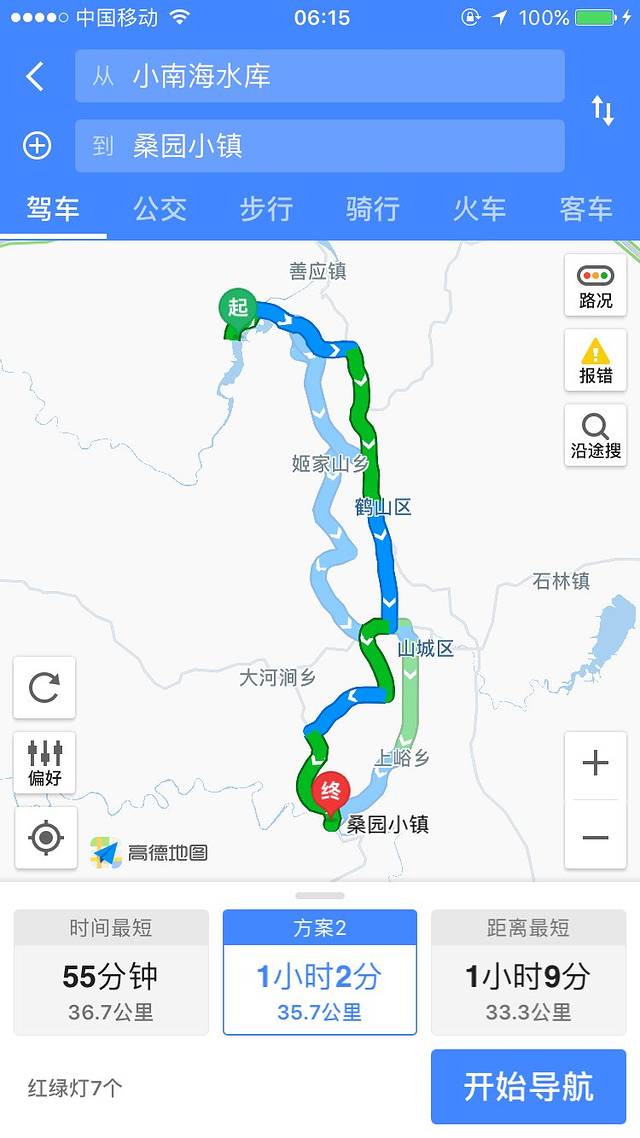Switch to the 公交 tab
Image resolution: width=640 pixels, height=1138 pixels.
(x=160, y=209)
